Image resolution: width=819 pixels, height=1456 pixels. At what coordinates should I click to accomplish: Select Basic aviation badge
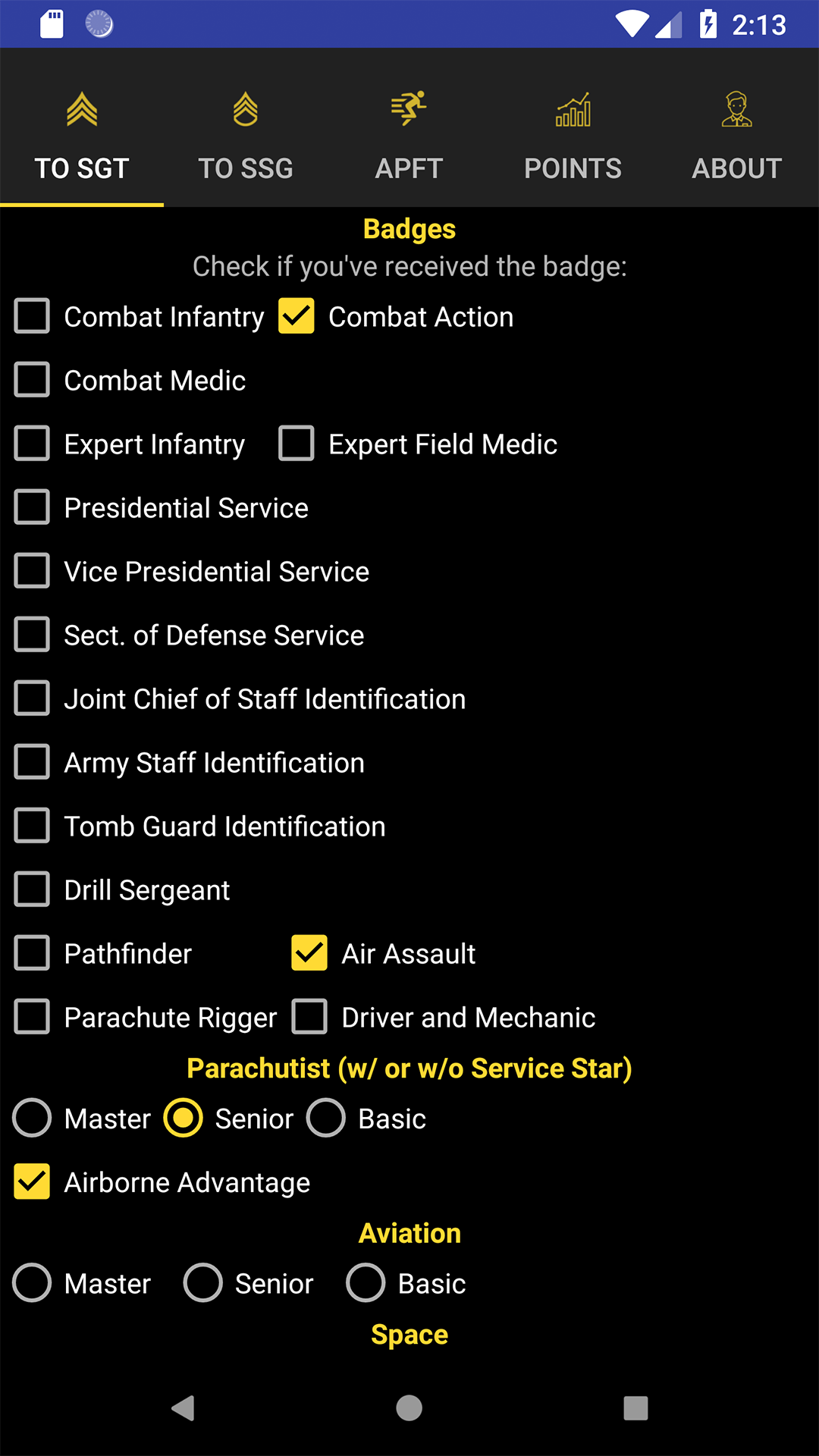tap(365, 1283)
